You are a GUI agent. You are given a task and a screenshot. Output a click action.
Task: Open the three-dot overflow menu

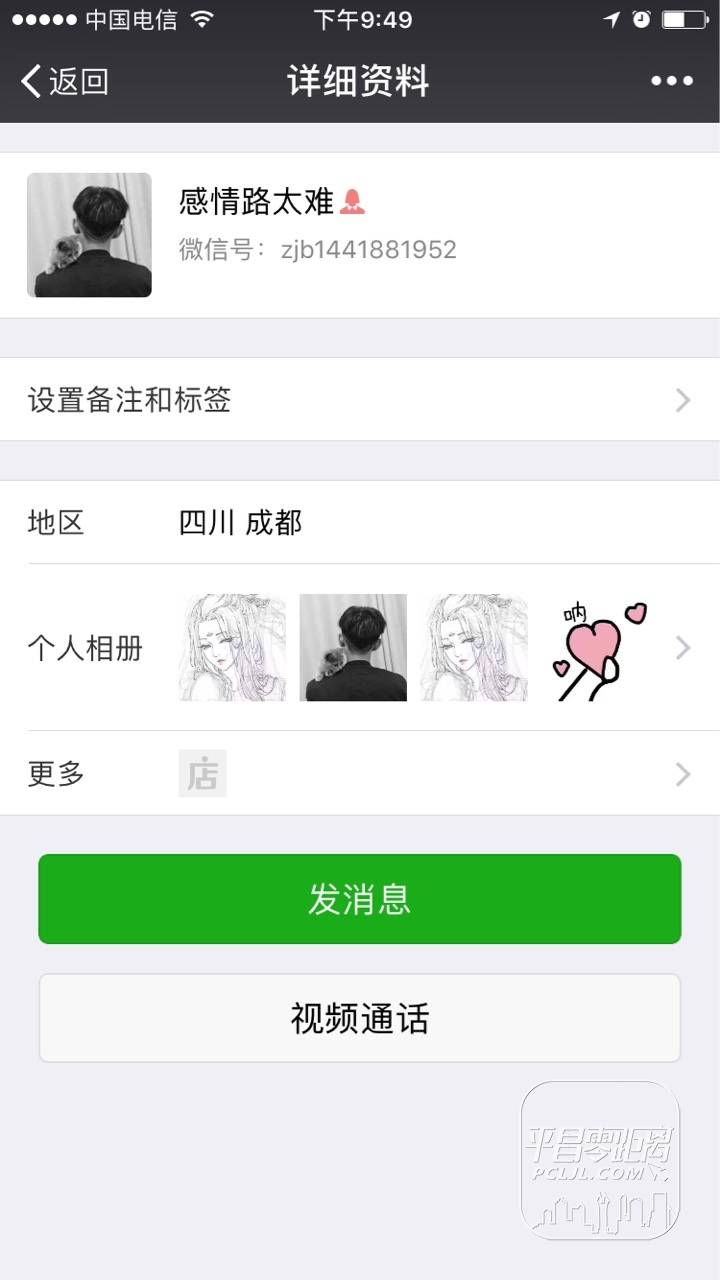(671, 82)
